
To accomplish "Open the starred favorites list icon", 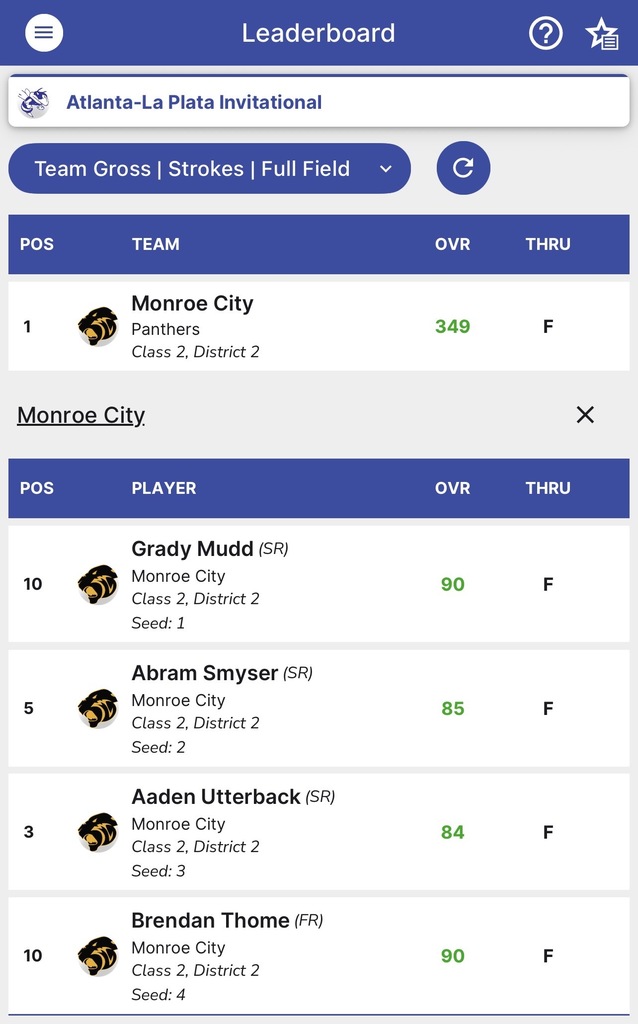I will (x=602, y=33).
